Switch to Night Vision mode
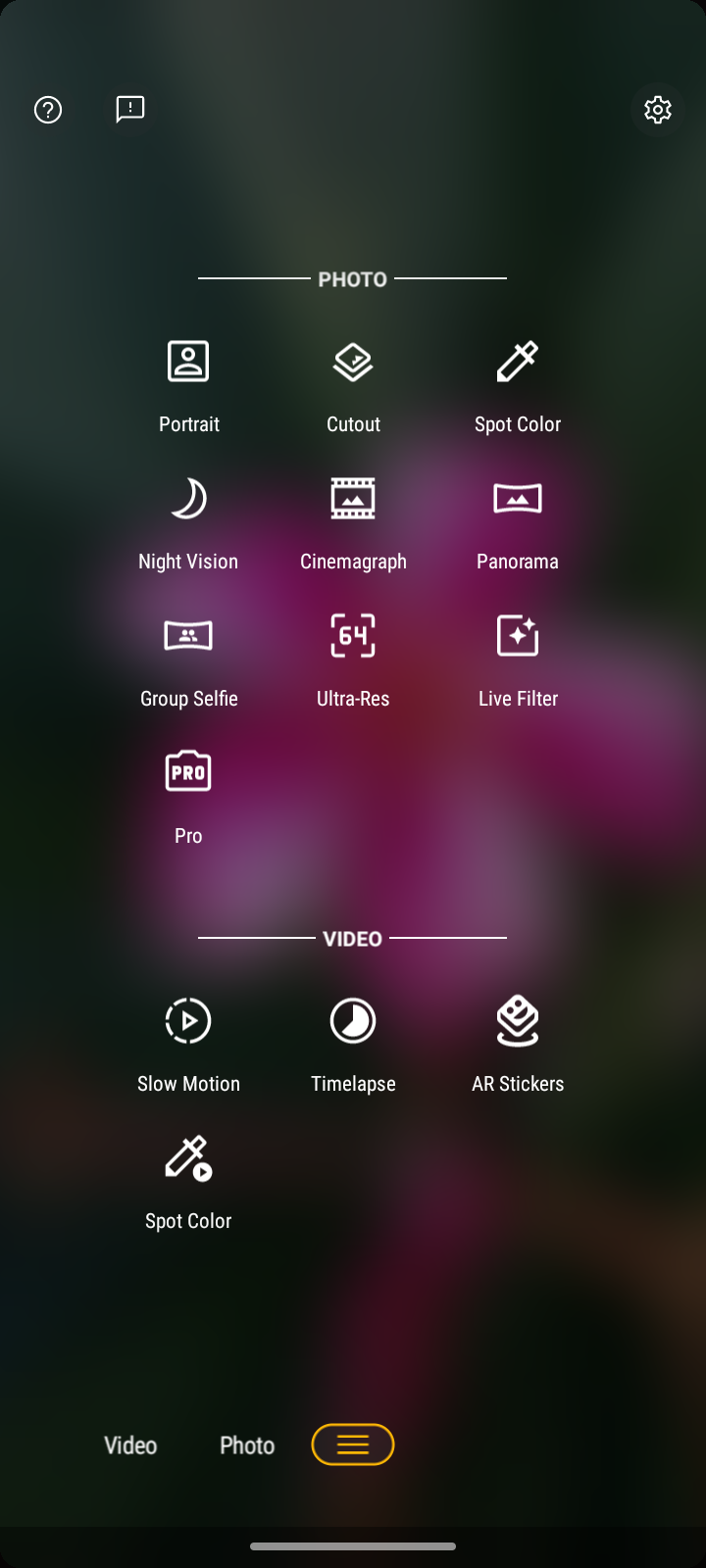706x1568 pixels. pos(188,524)
